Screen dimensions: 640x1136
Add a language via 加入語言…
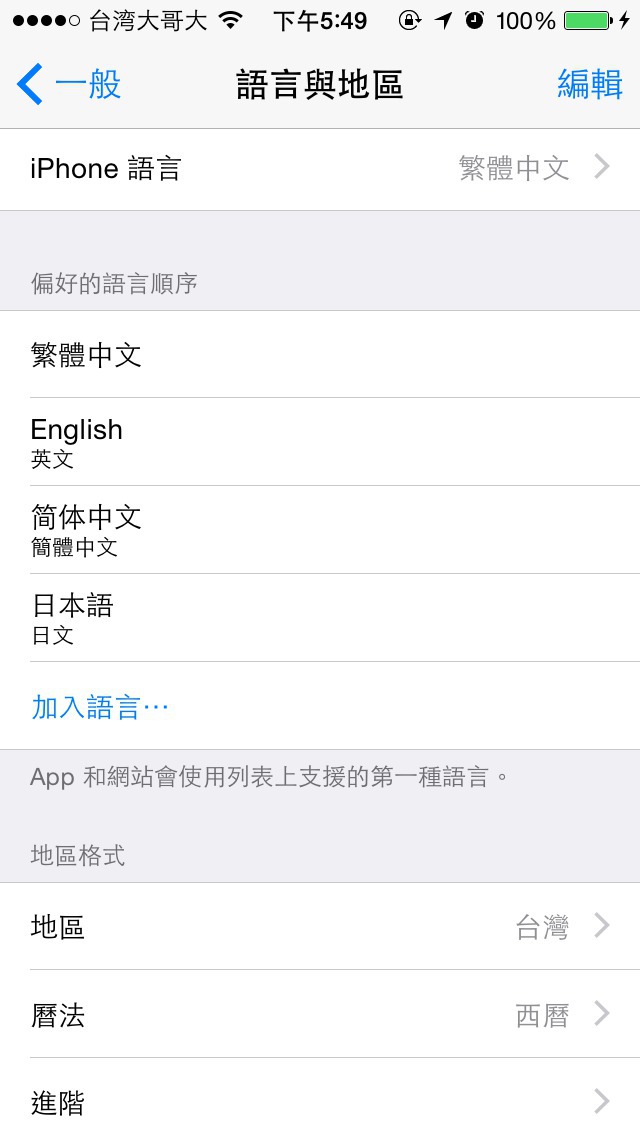100,707
